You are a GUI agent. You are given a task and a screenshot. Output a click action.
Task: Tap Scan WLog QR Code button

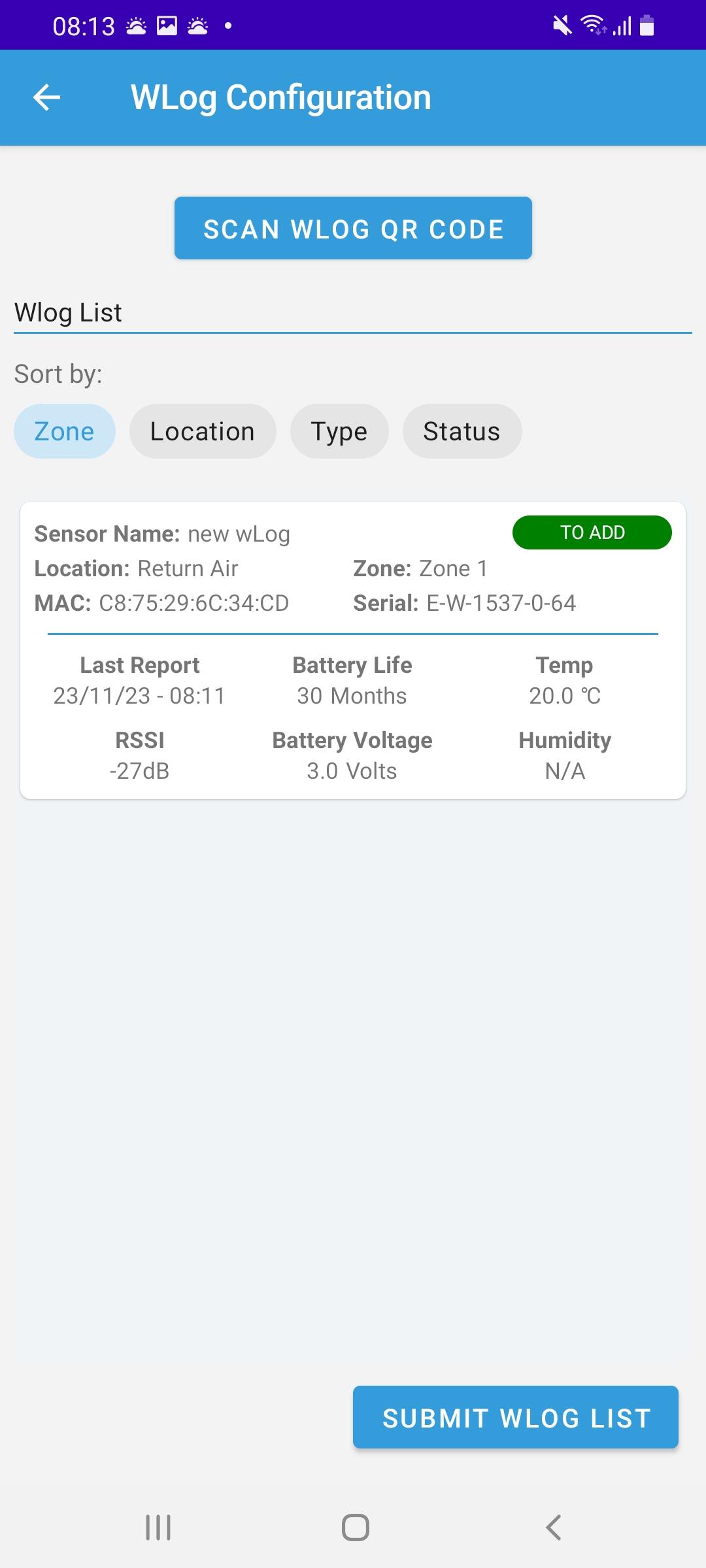click(x=353, y=228)
